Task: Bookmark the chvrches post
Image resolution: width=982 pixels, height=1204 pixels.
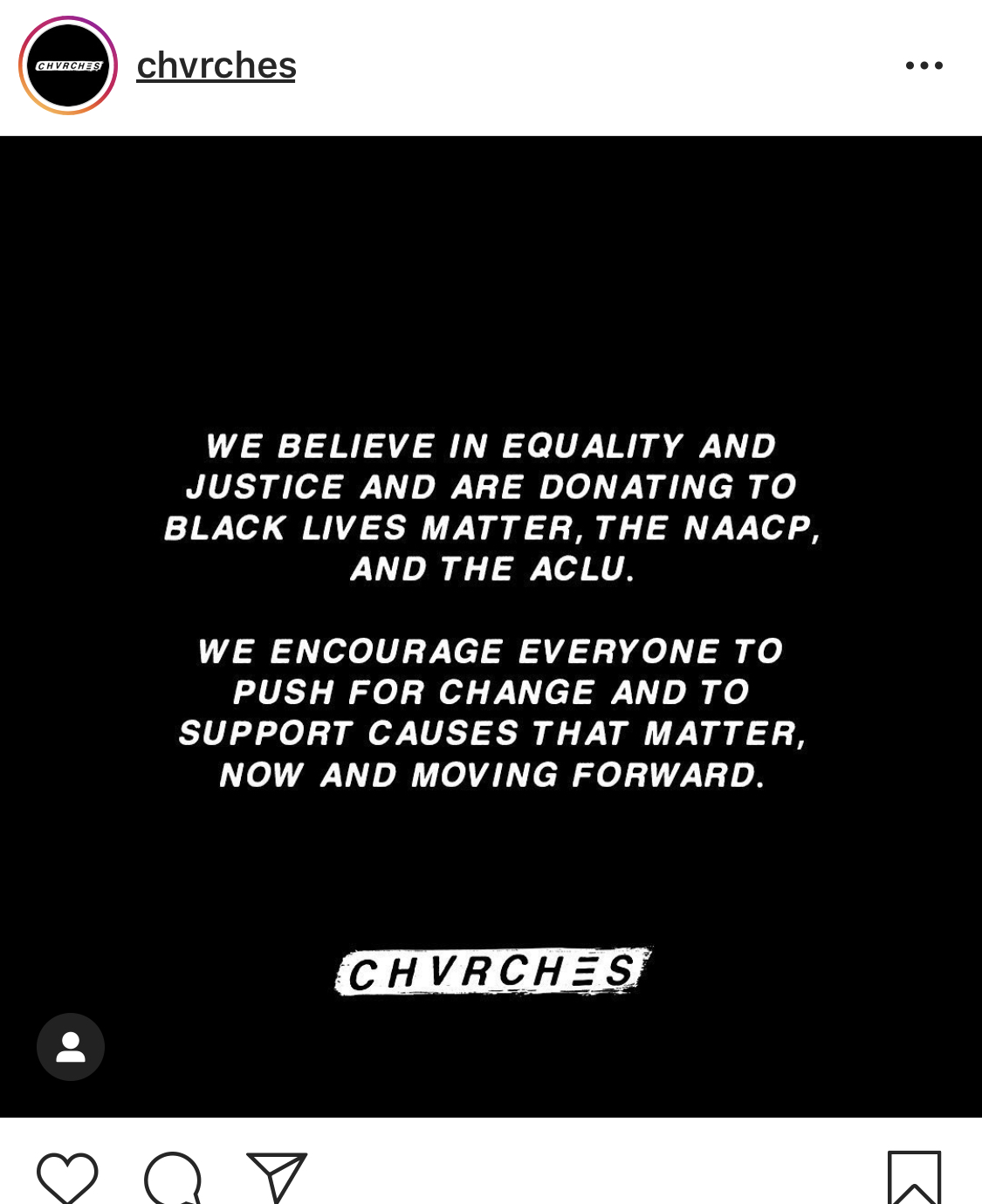Action: 914,1179
